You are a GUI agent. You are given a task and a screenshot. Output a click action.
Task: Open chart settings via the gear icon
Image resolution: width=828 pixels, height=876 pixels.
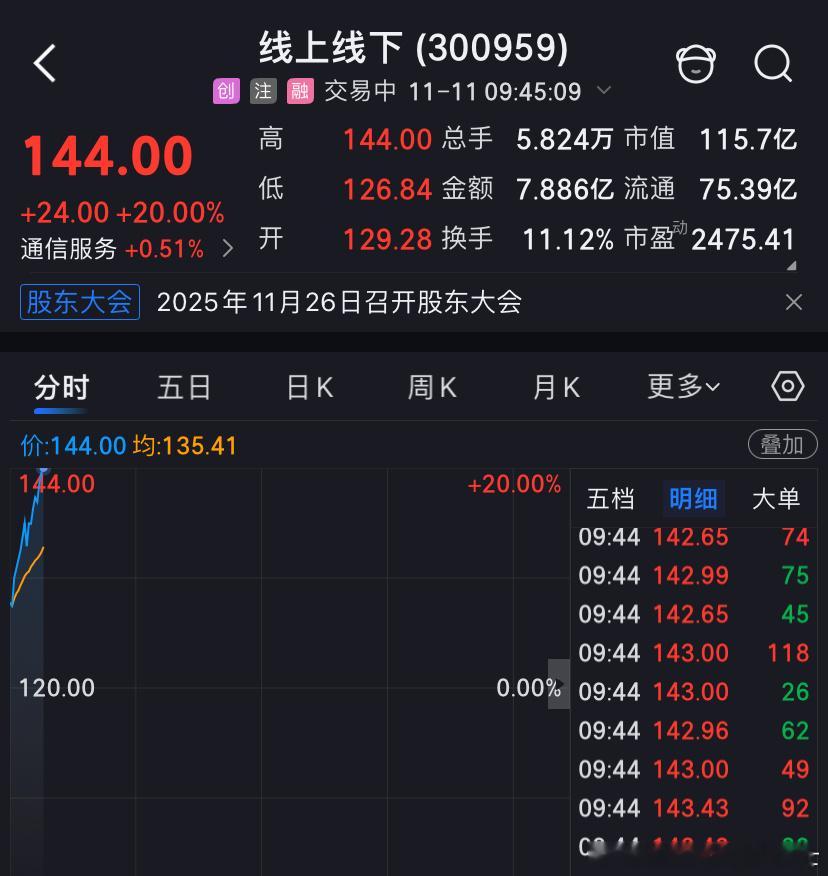coord(787,386)
